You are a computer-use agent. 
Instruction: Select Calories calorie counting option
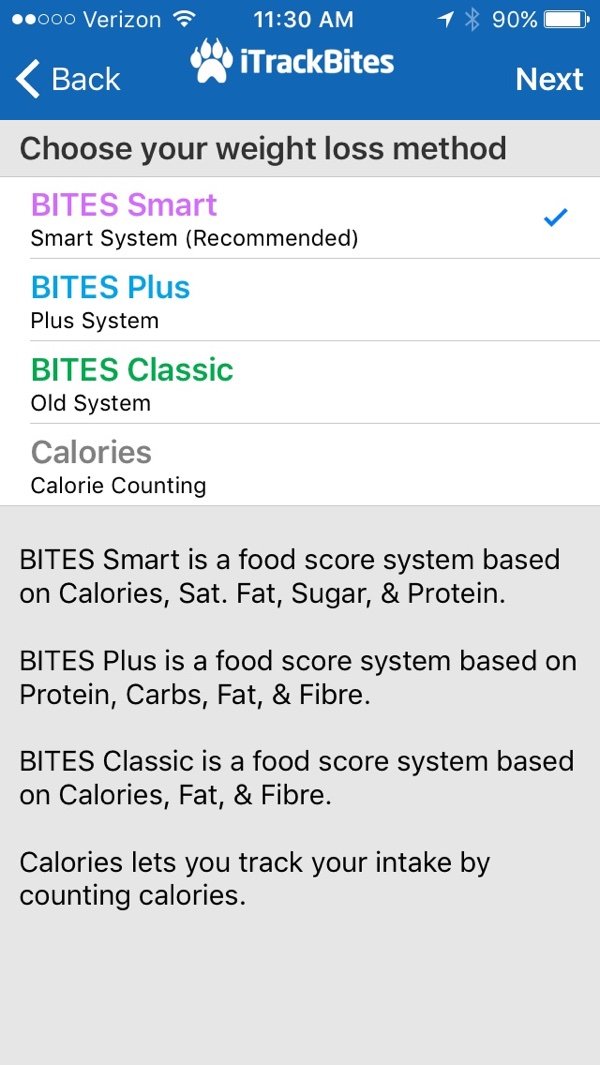click(299, 465)
